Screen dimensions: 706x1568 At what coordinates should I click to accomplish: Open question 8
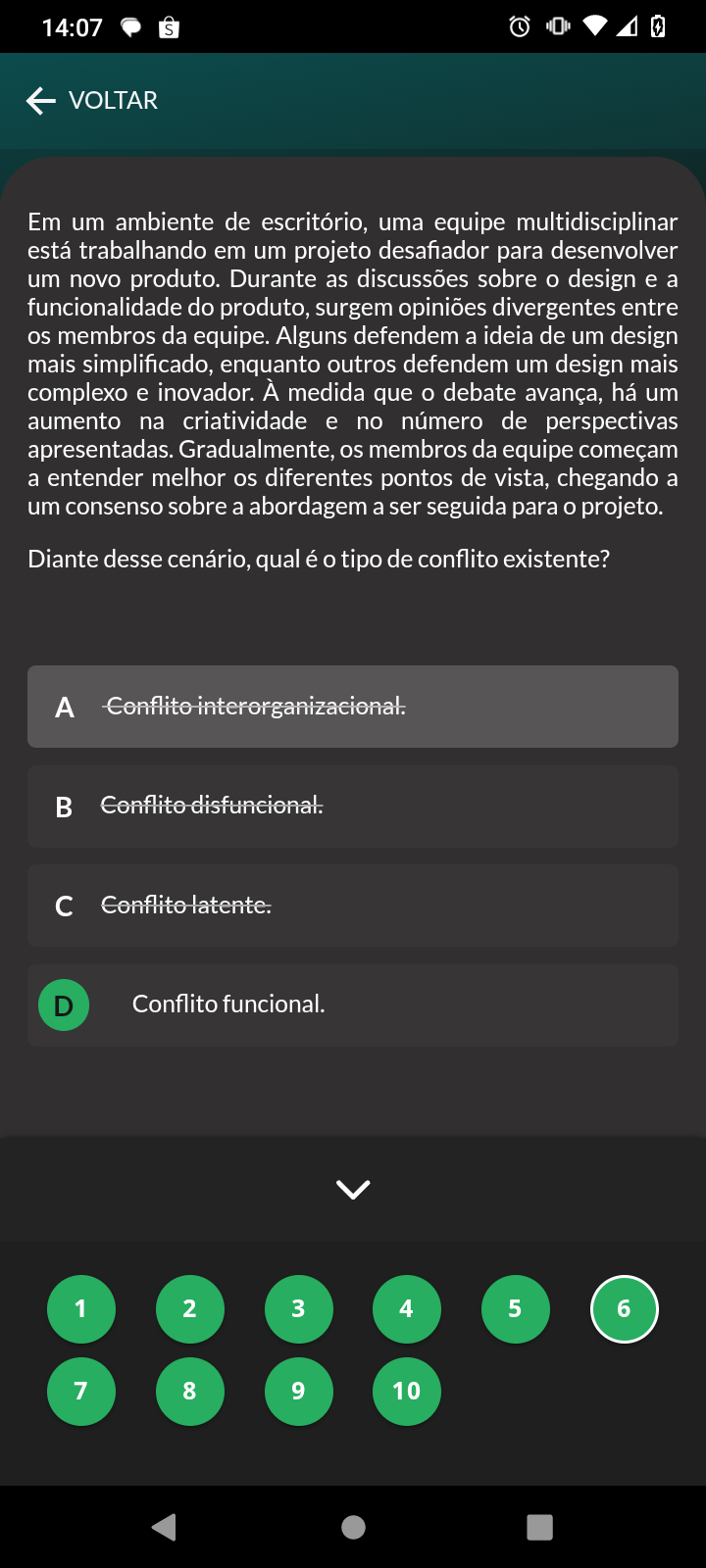tap(190, 1392)
